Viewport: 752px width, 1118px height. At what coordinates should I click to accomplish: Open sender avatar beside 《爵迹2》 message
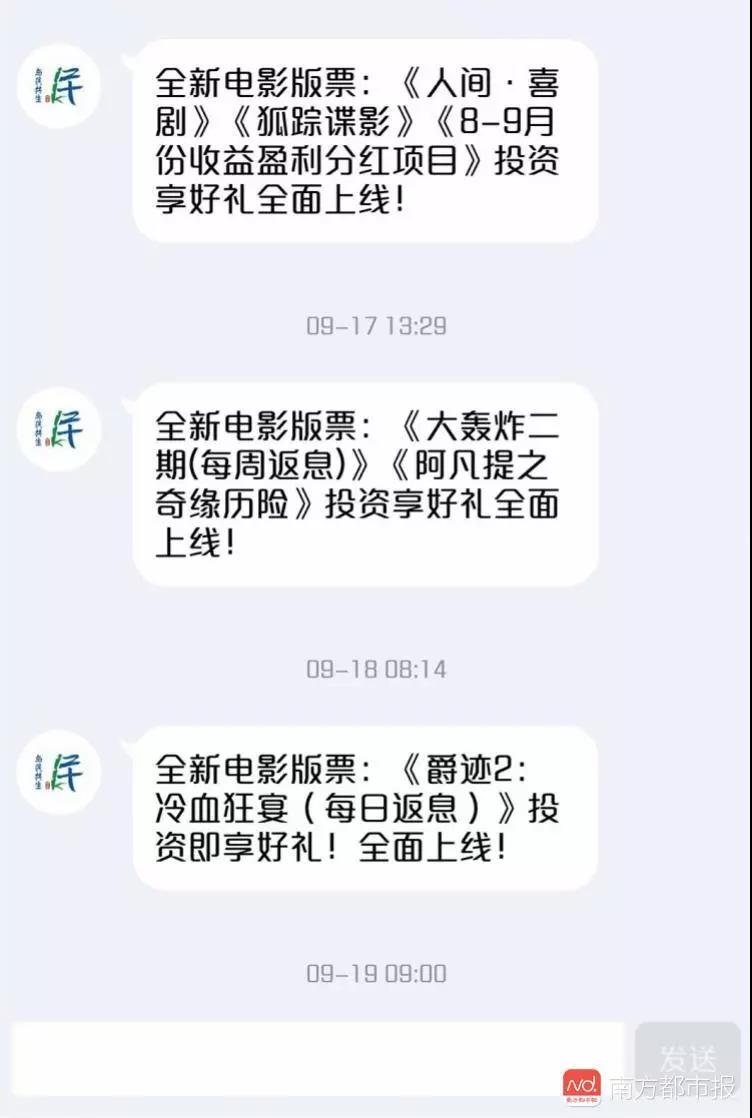59,773
